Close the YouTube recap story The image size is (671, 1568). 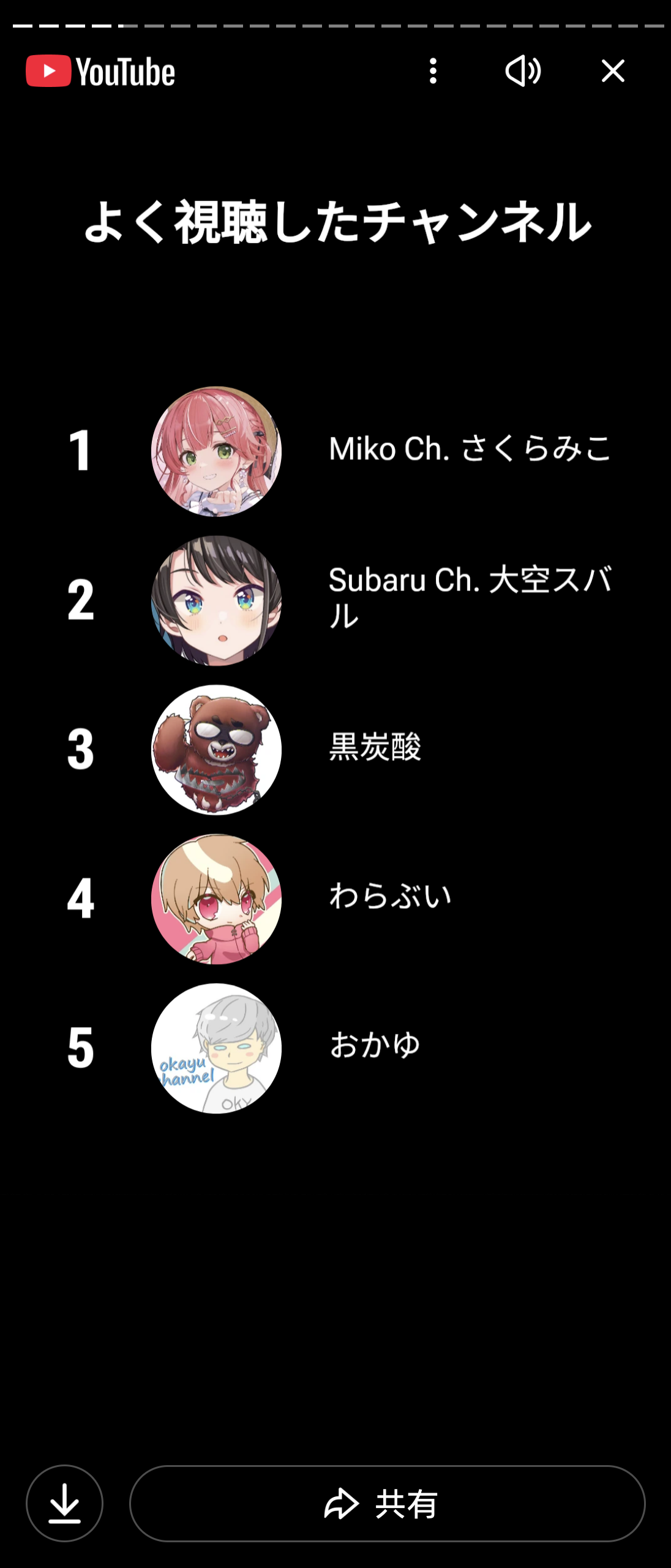(x=613, y=71)
